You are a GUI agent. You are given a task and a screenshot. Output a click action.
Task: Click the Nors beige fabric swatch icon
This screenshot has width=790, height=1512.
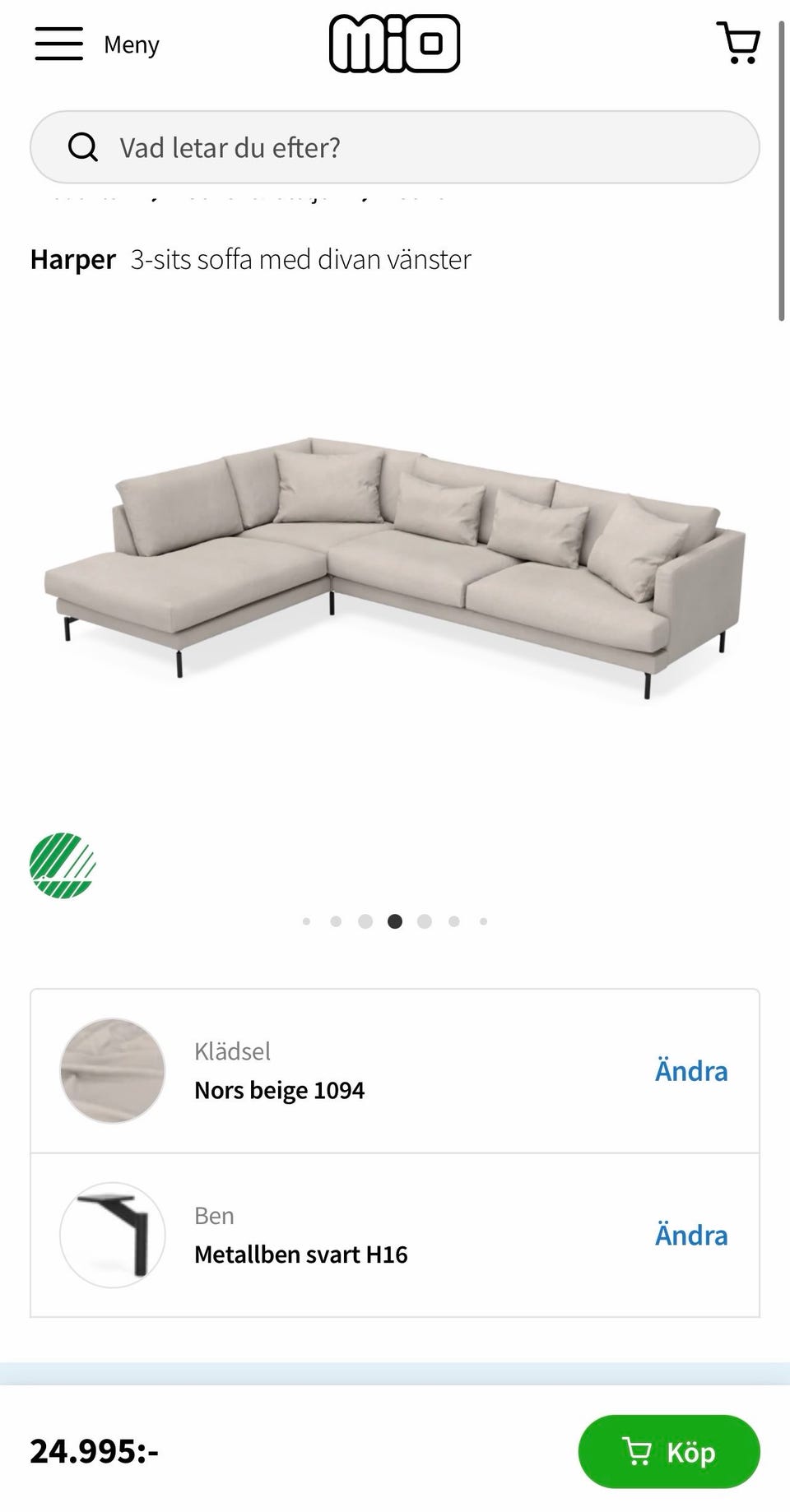pos(112,1071)
